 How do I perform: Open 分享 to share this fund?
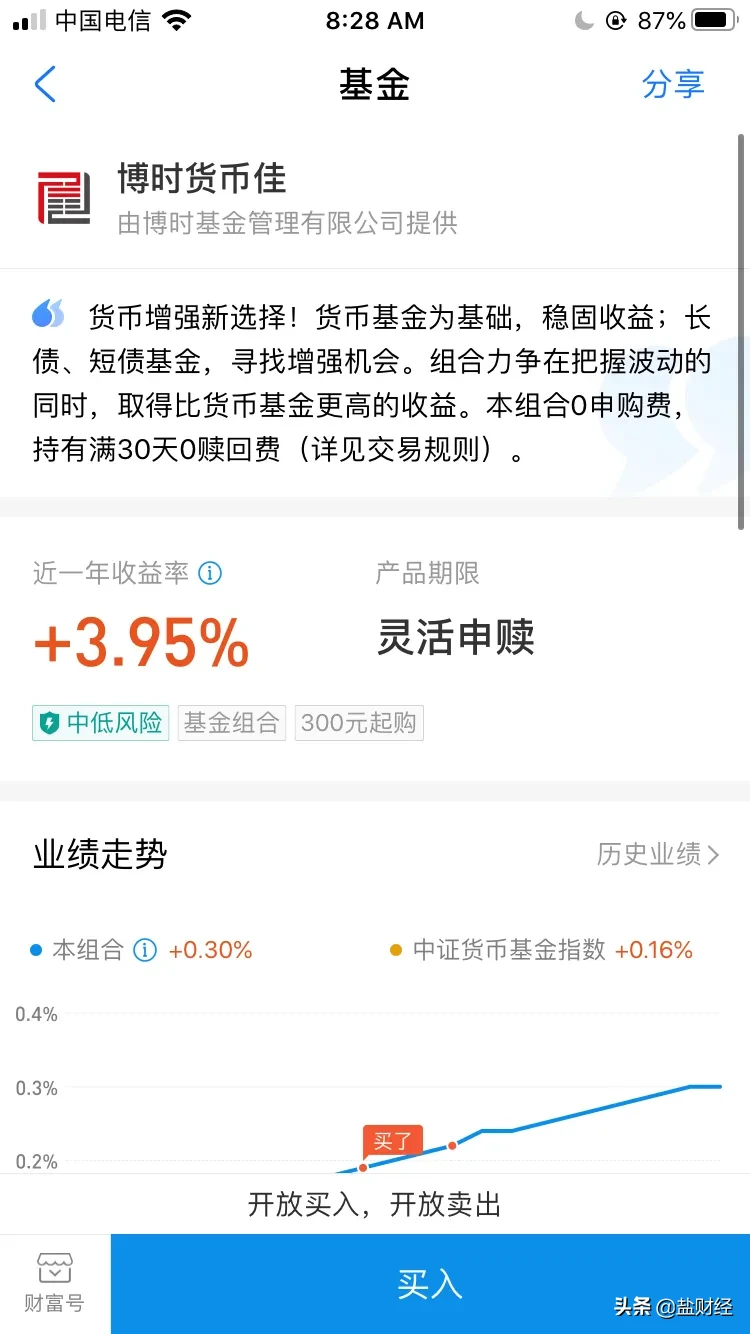673,85
